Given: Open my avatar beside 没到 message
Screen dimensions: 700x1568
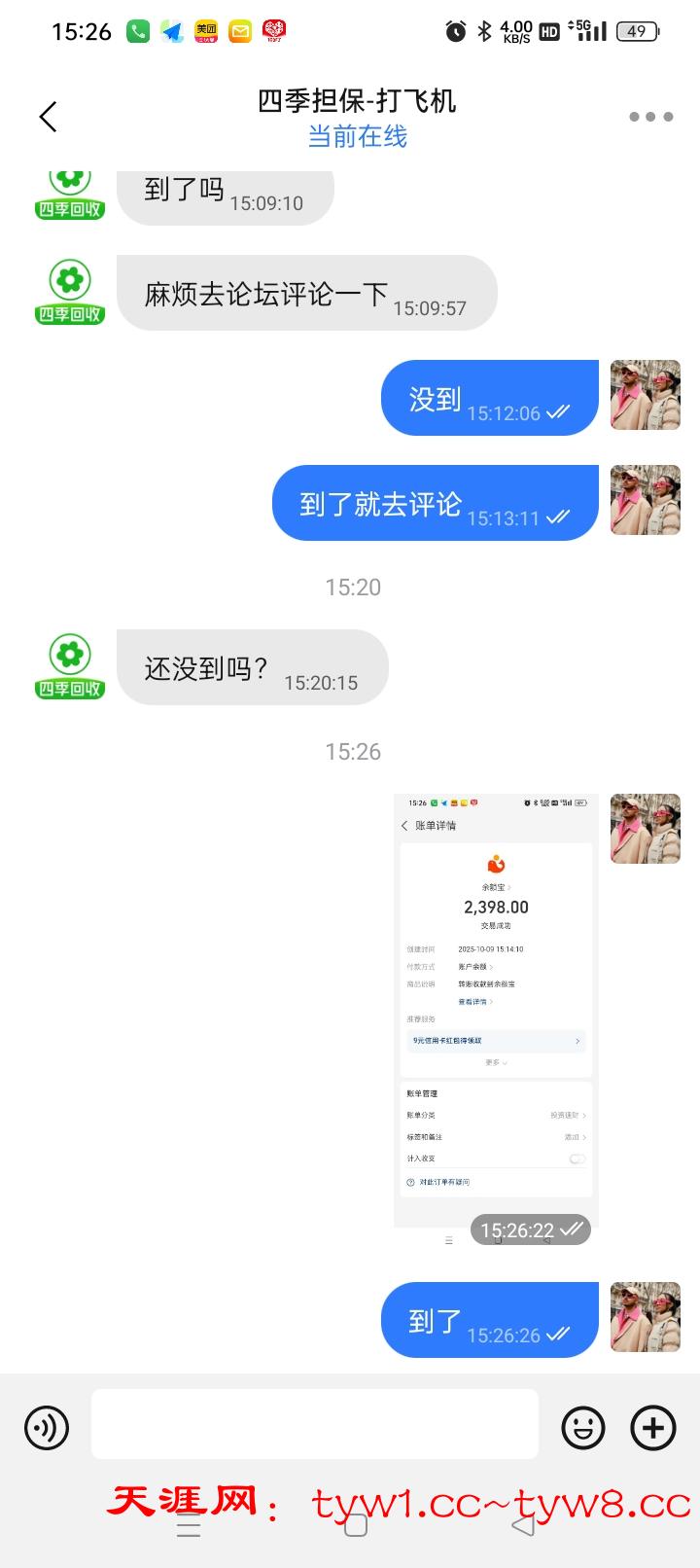Looking at the screenshot, I should [645, 395].
